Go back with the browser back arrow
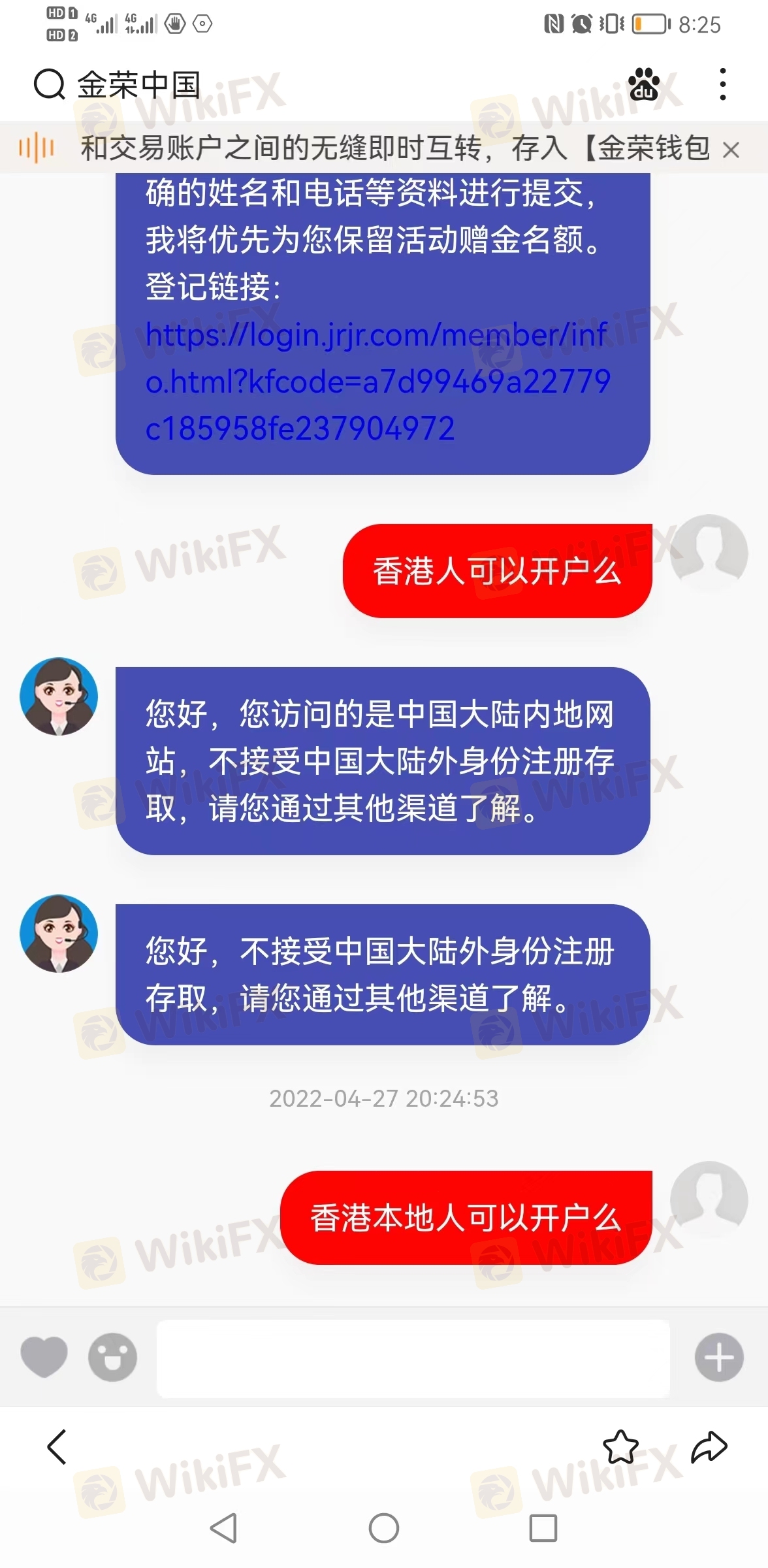 [x=57, y=1446]
